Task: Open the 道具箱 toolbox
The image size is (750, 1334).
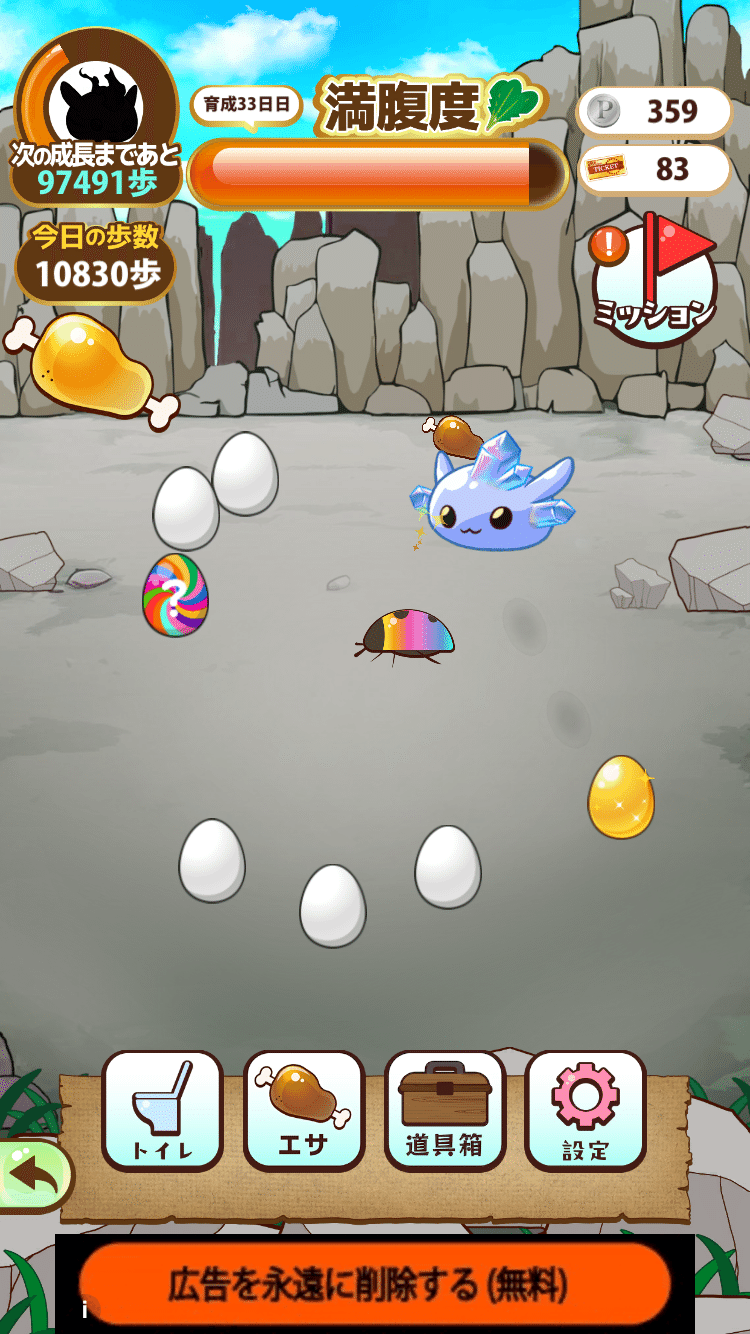Action: [x=444, y=1110]
